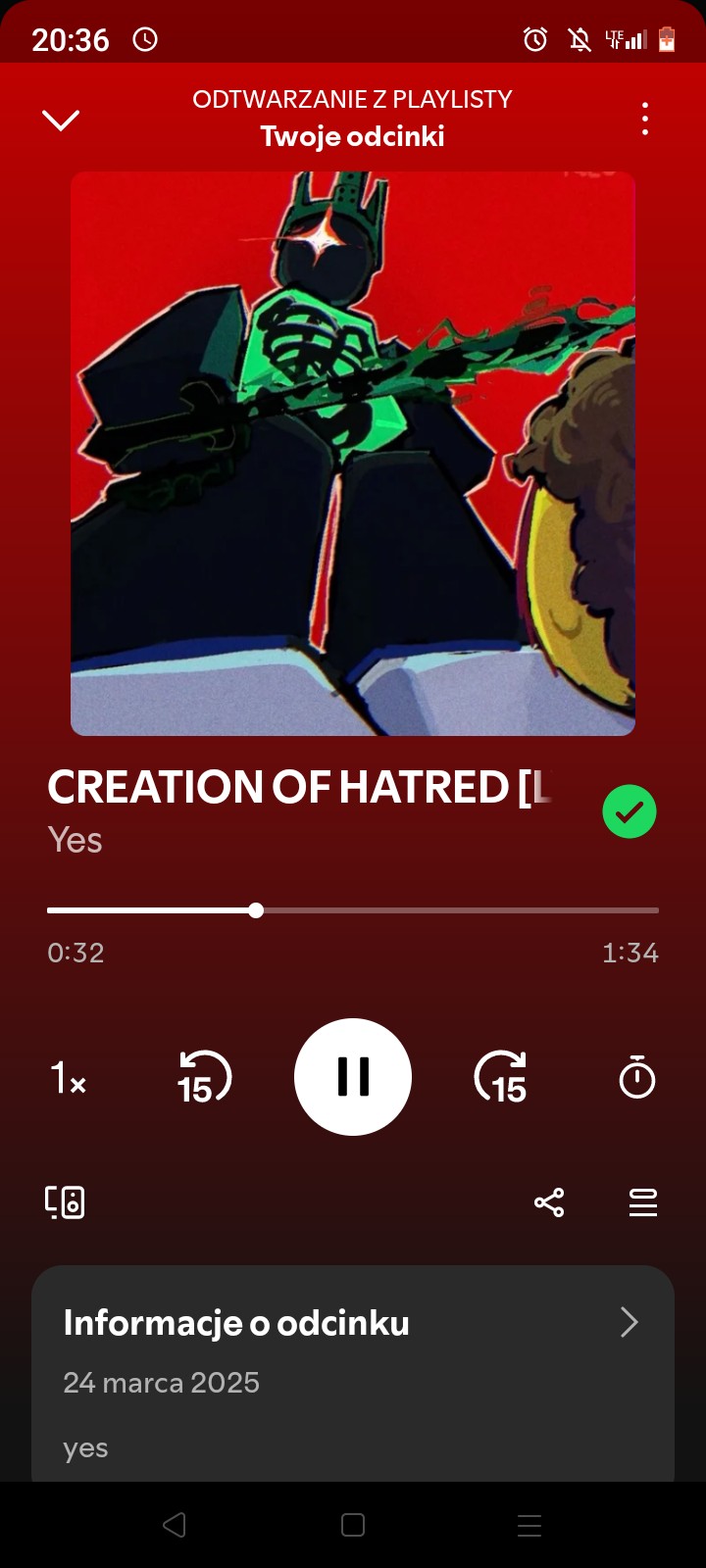Go back with the system back button
This screenshot has height=1568, width=706.
(x=175, y=1525)
